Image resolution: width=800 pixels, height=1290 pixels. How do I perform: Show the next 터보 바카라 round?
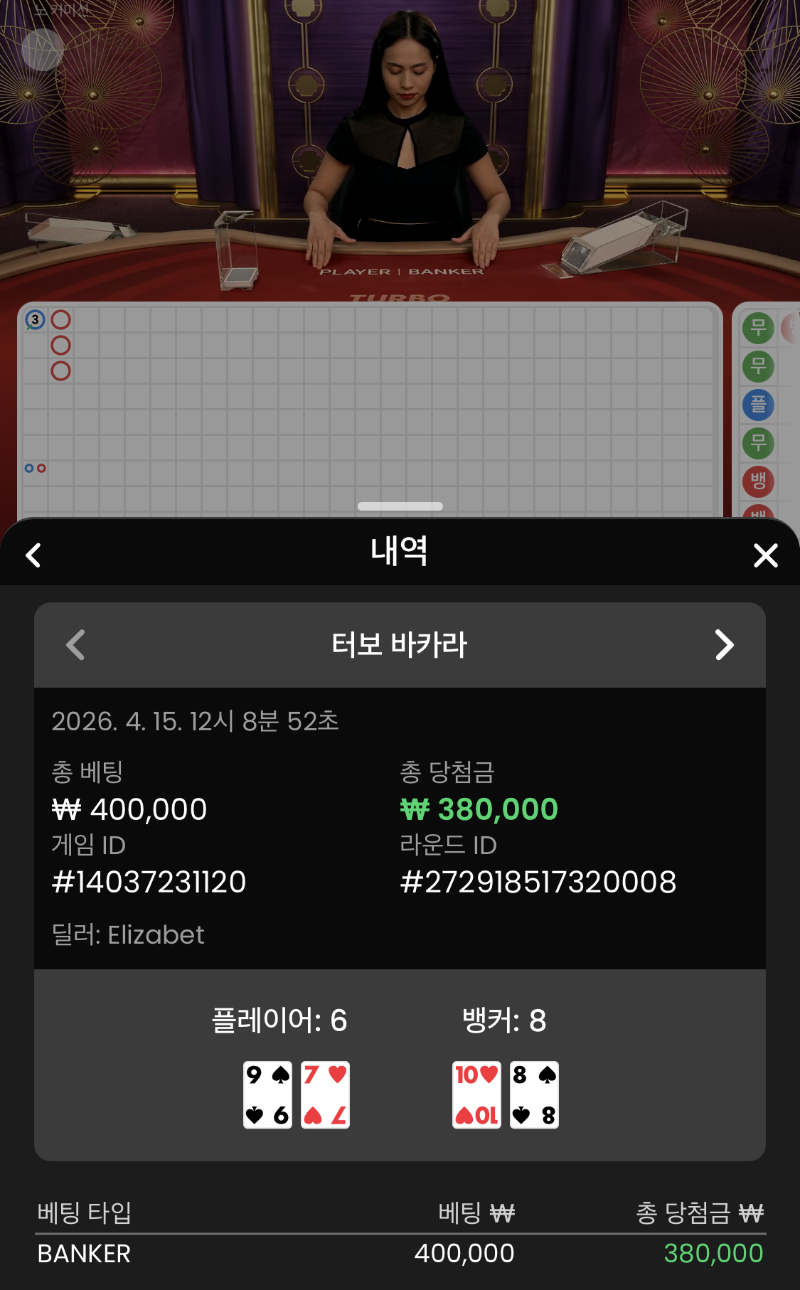[724, 645]
